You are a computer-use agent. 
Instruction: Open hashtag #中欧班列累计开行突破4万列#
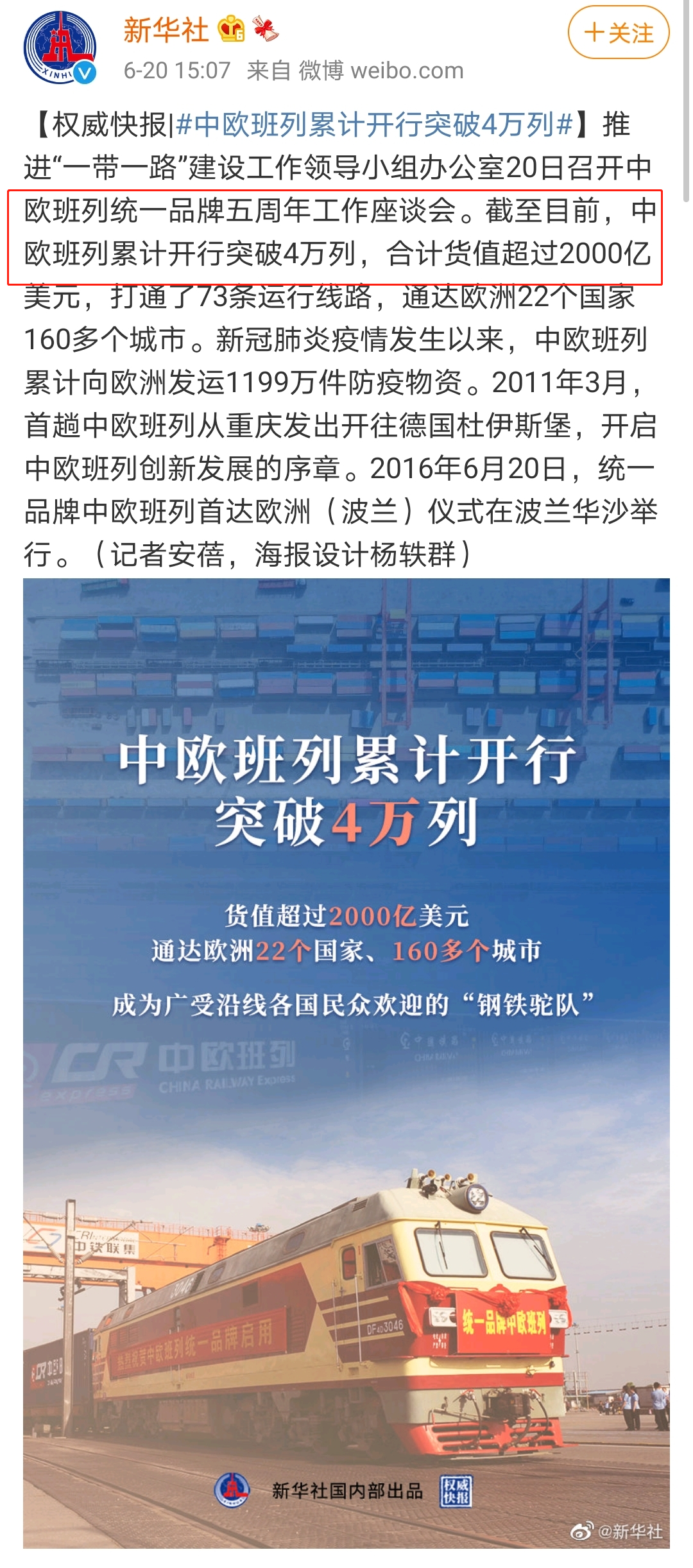374,125
